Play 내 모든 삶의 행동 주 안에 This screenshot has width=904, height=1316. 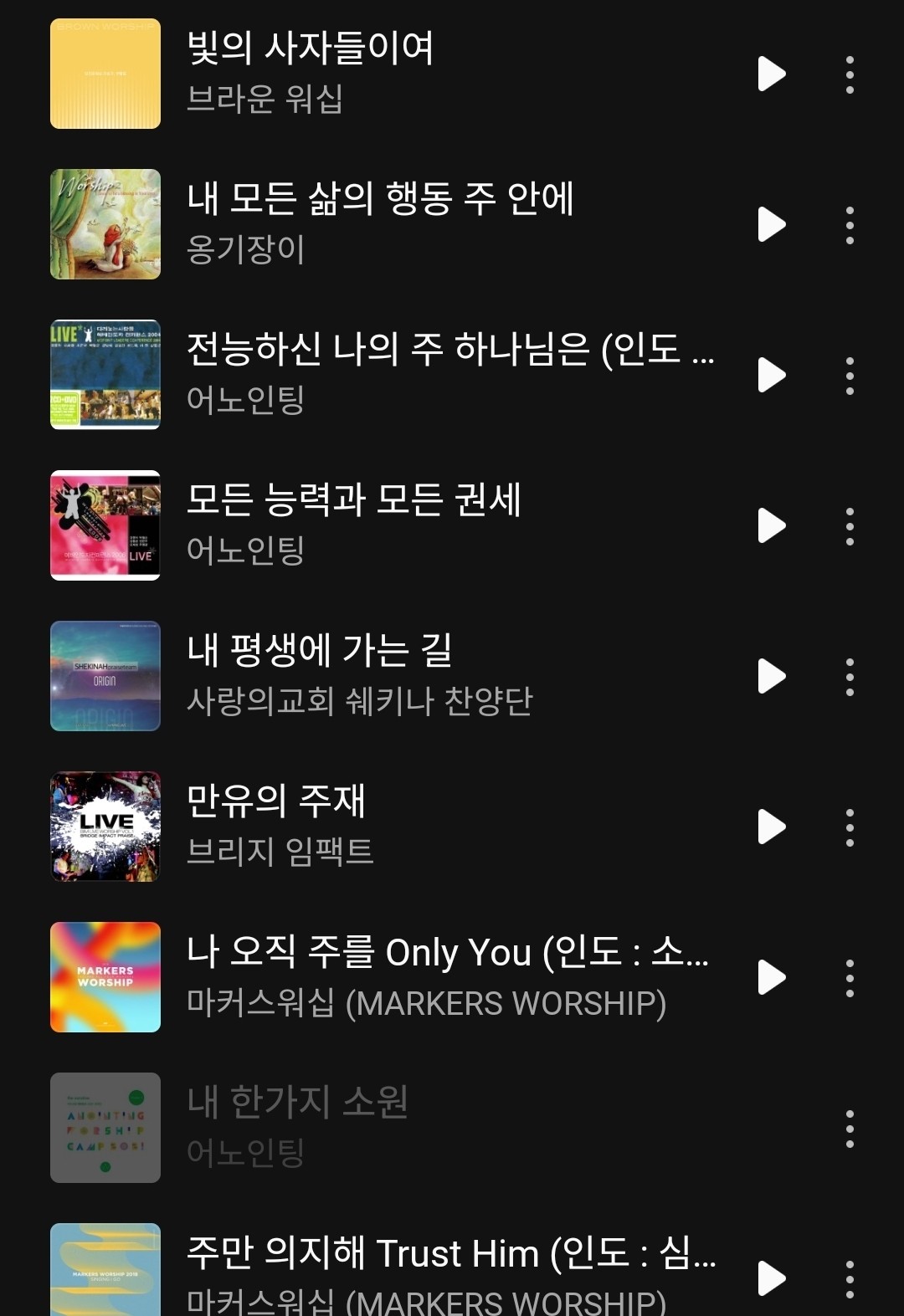point(771,224)
